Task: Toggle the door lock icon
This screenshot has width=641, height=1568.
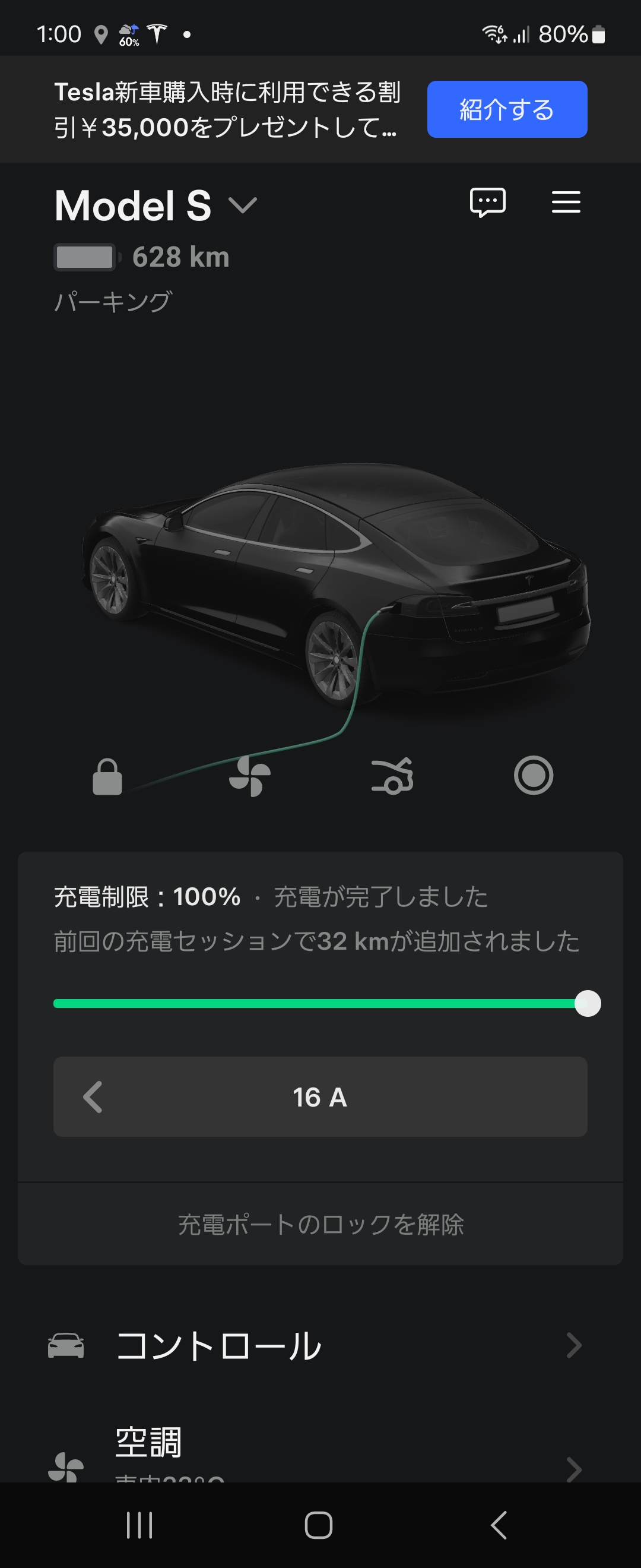Action: point(107,777)
